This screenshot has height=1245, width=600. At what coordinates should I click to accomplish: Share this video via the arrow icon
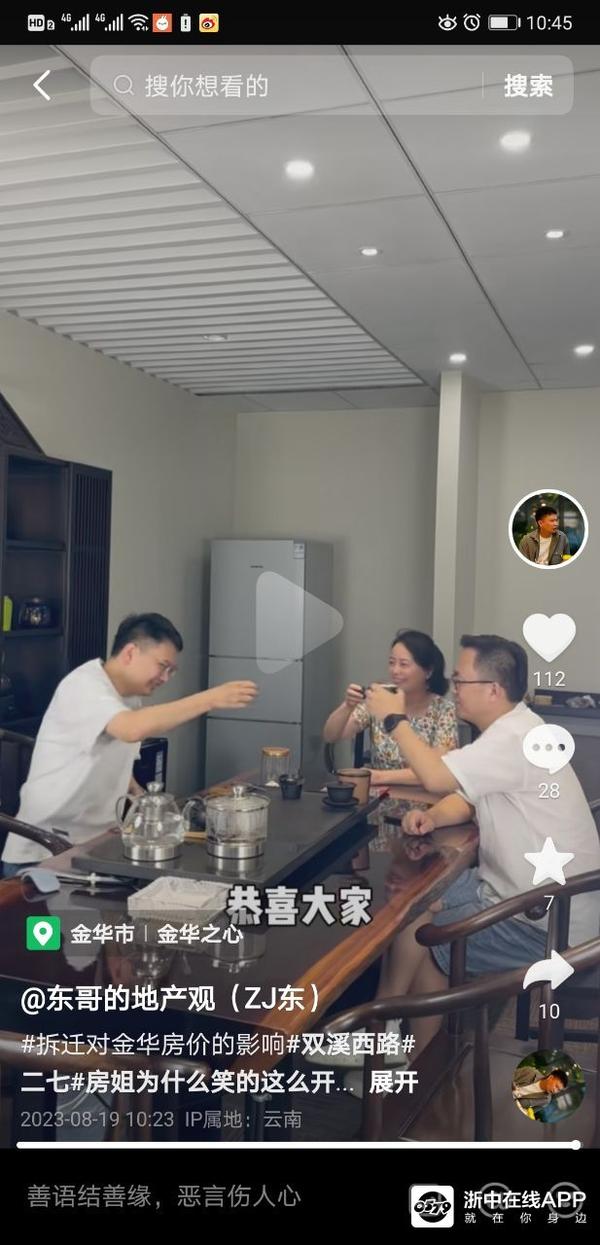[x=548, y=970]
